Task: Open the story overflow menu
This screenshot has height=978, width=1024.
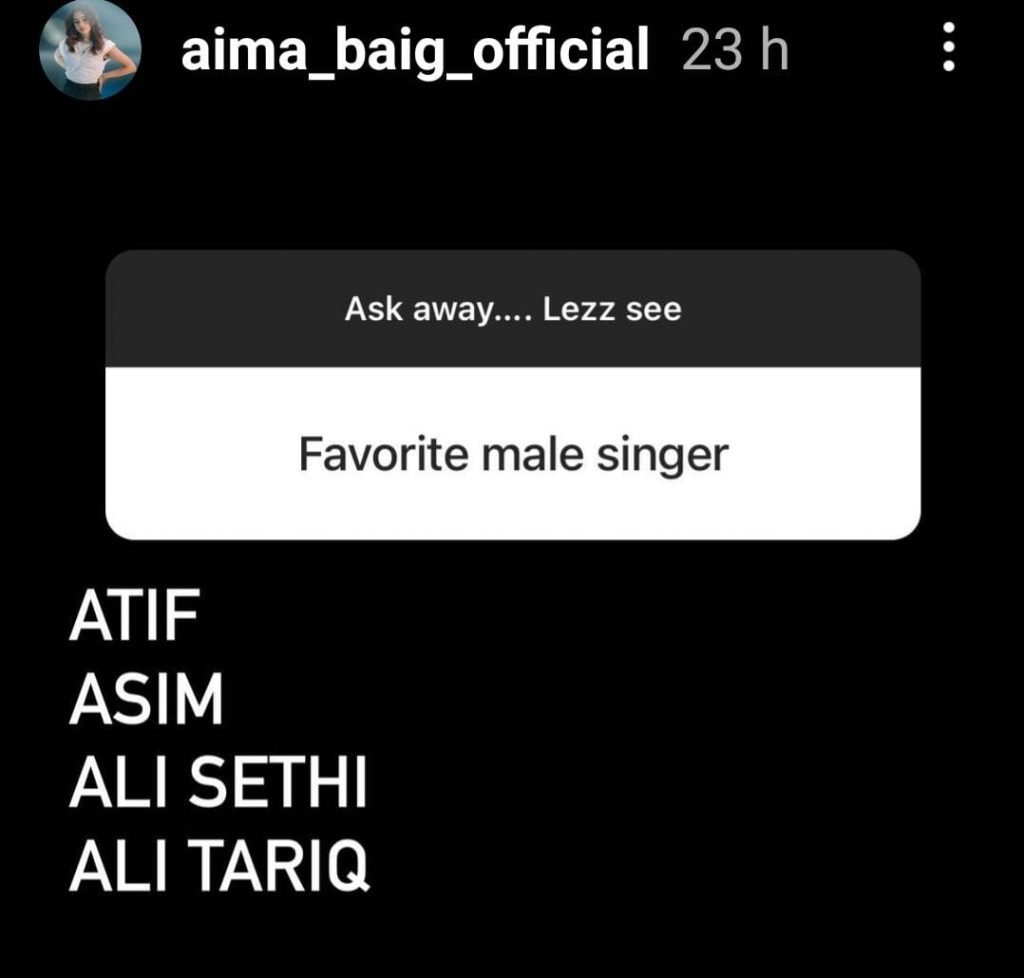Action: pos(949,49)
